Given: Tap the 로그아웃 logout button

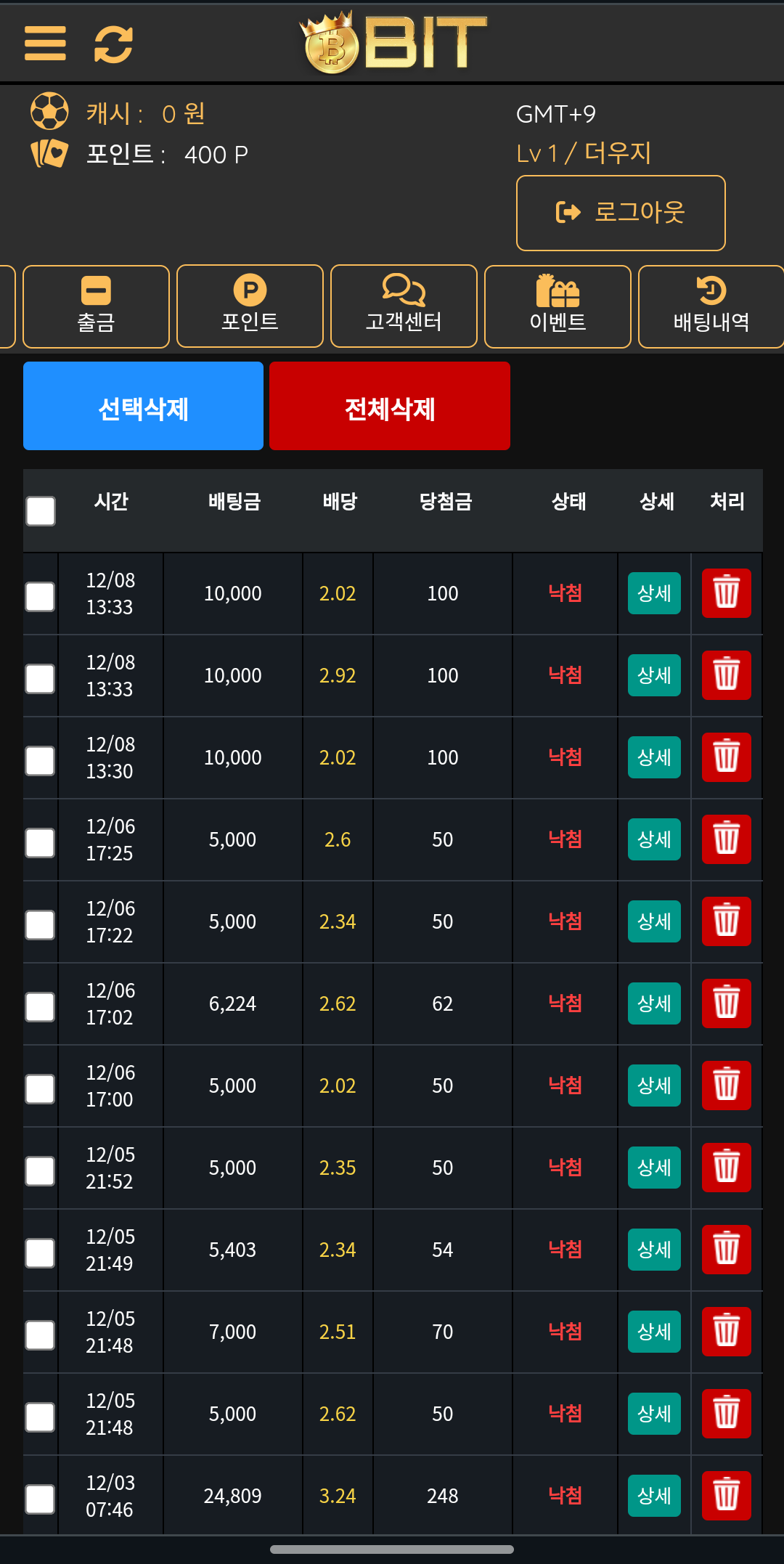Looking at the screenshot, I should [621, 213].
